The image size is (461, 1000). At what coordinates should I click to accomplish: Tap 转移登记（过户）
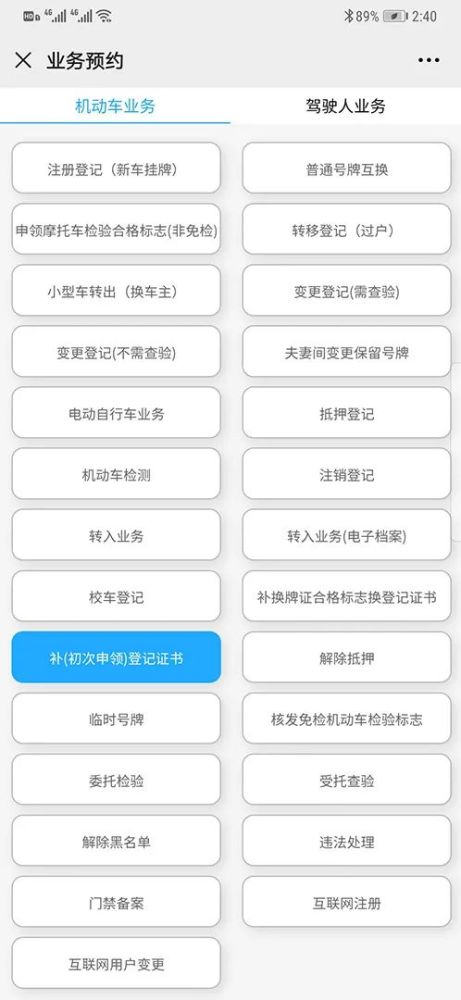pos(346,230)
